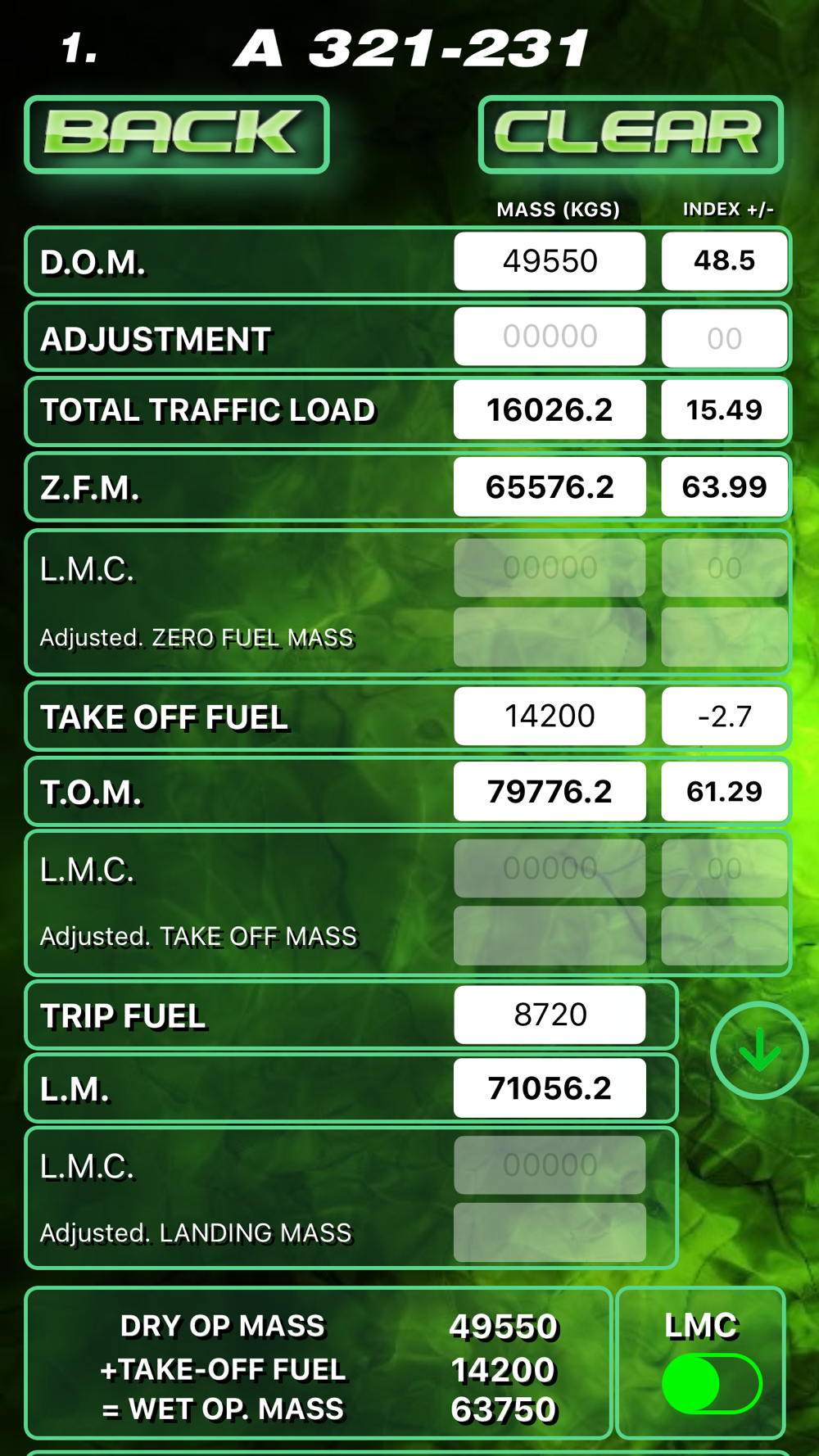
Task: Enter an ADJUSTMENT mass value
Action: 550,337
